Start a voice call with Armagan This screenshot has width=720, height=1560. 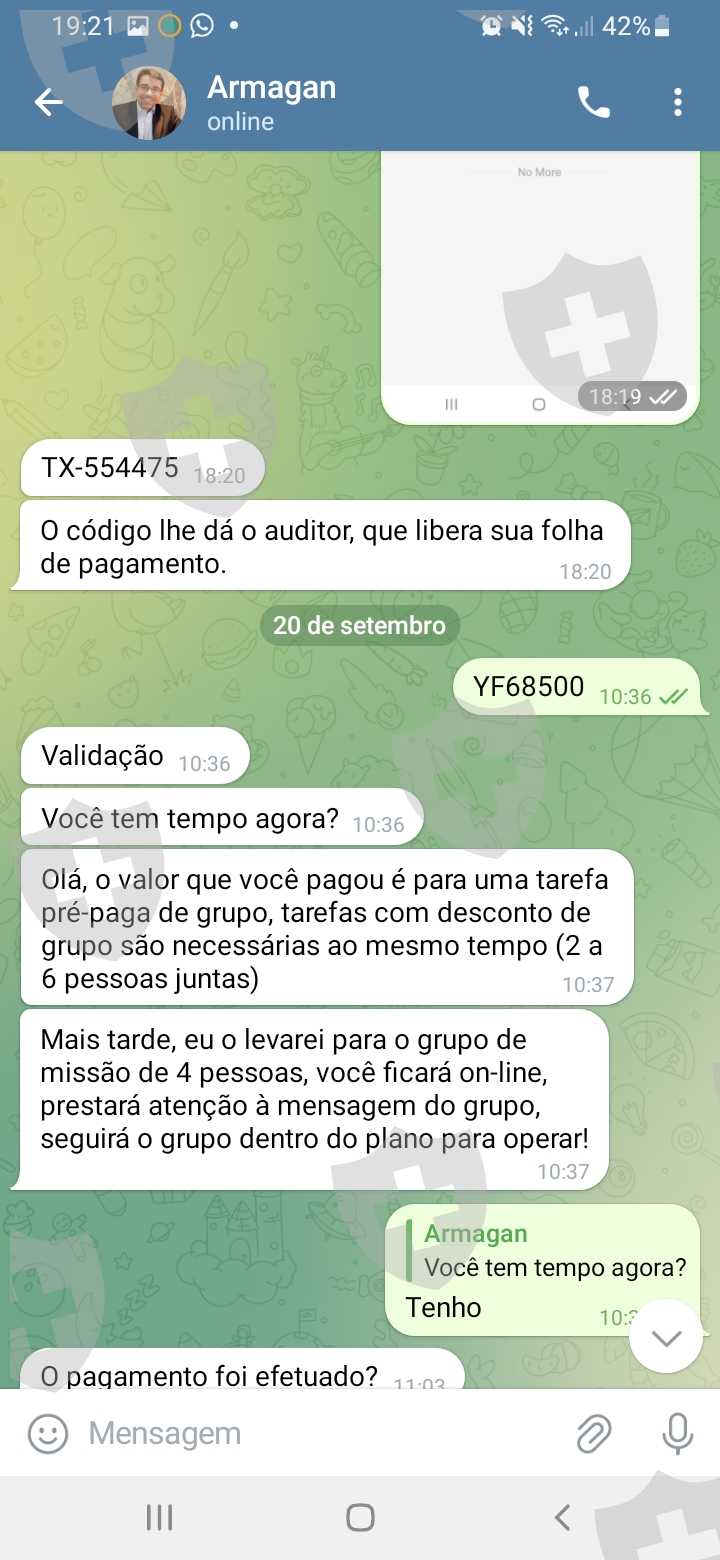[594, 102]
